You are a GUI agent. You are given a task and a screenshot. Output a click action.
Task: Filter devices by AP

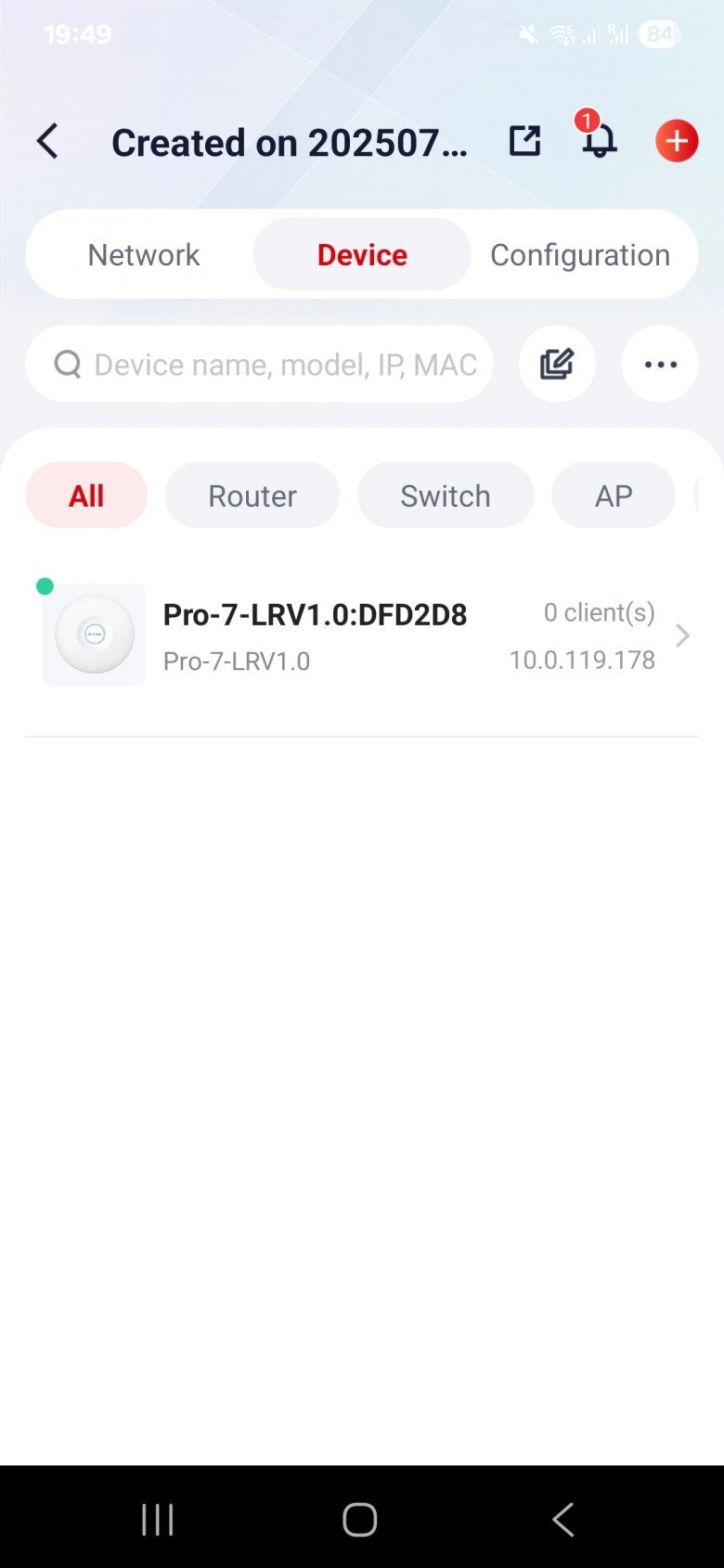614,495
